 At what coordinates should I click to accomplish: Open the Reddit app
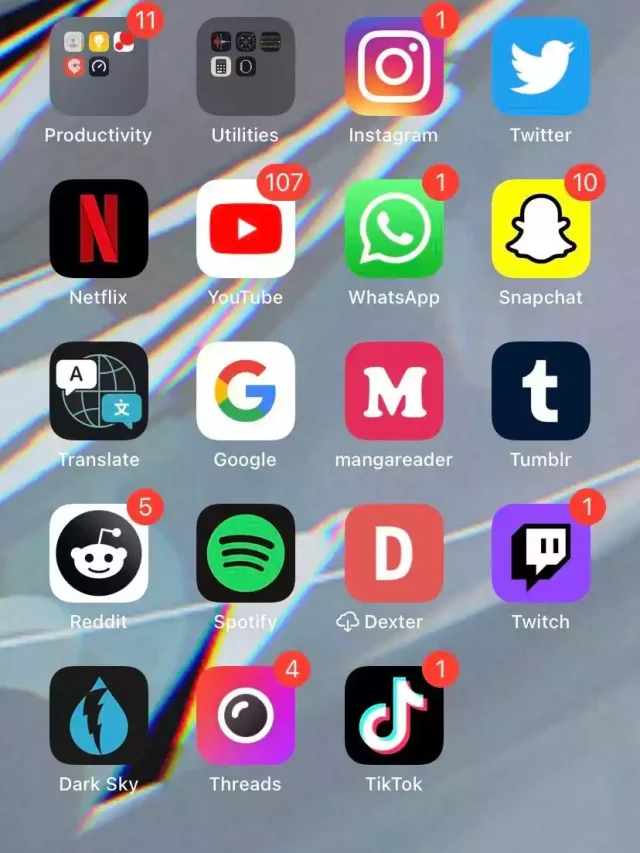(98, 553)
